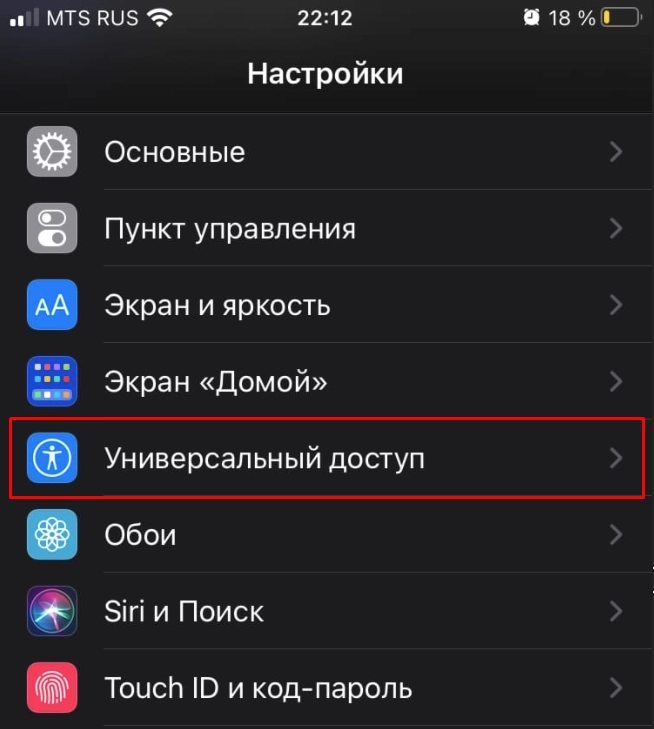
Task: Open Экран «Домой» settings
Action: point(327,382)
